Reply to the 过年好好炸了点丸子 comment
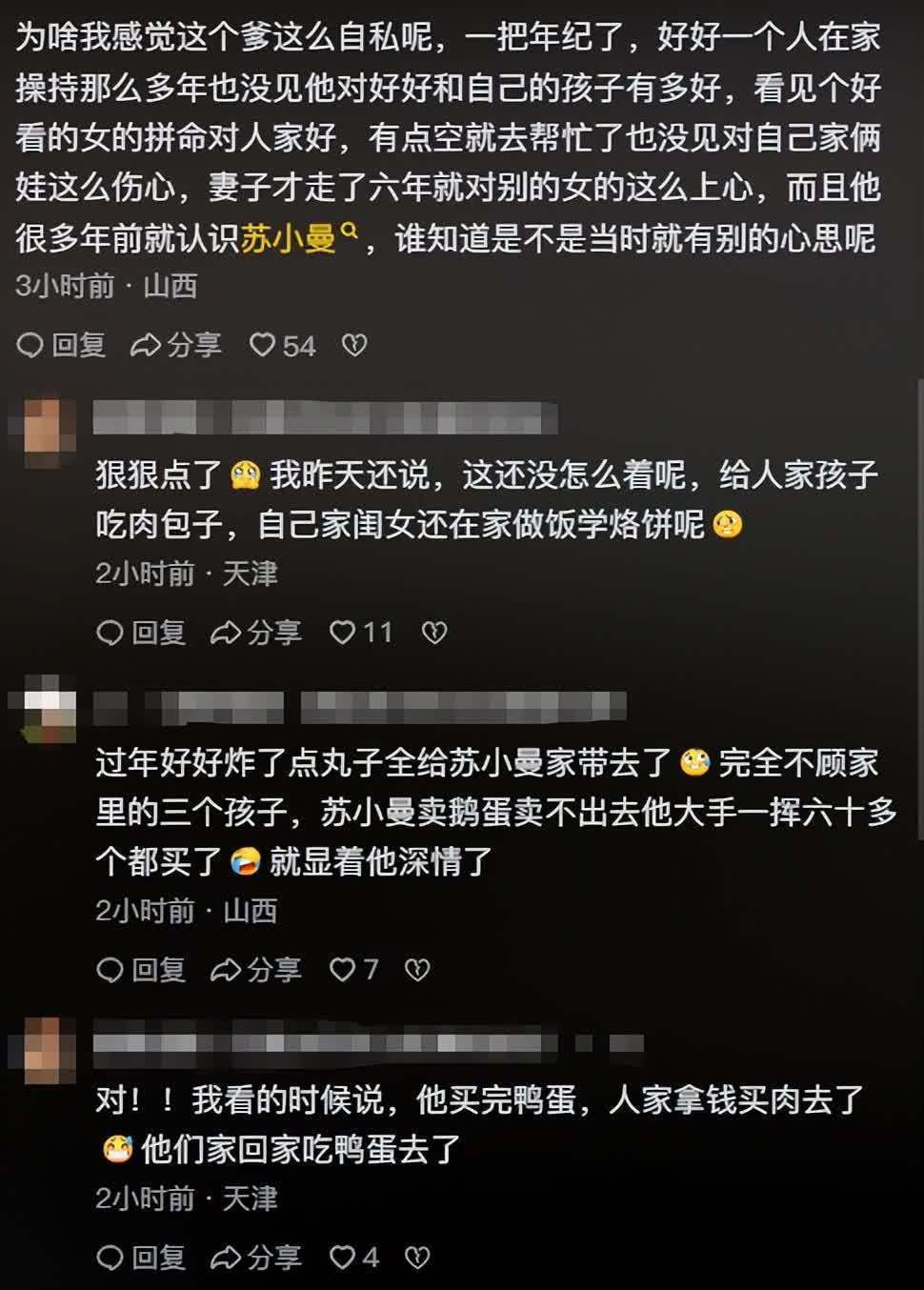This screenshot has width=924, height=1290. tap(141, 970)
